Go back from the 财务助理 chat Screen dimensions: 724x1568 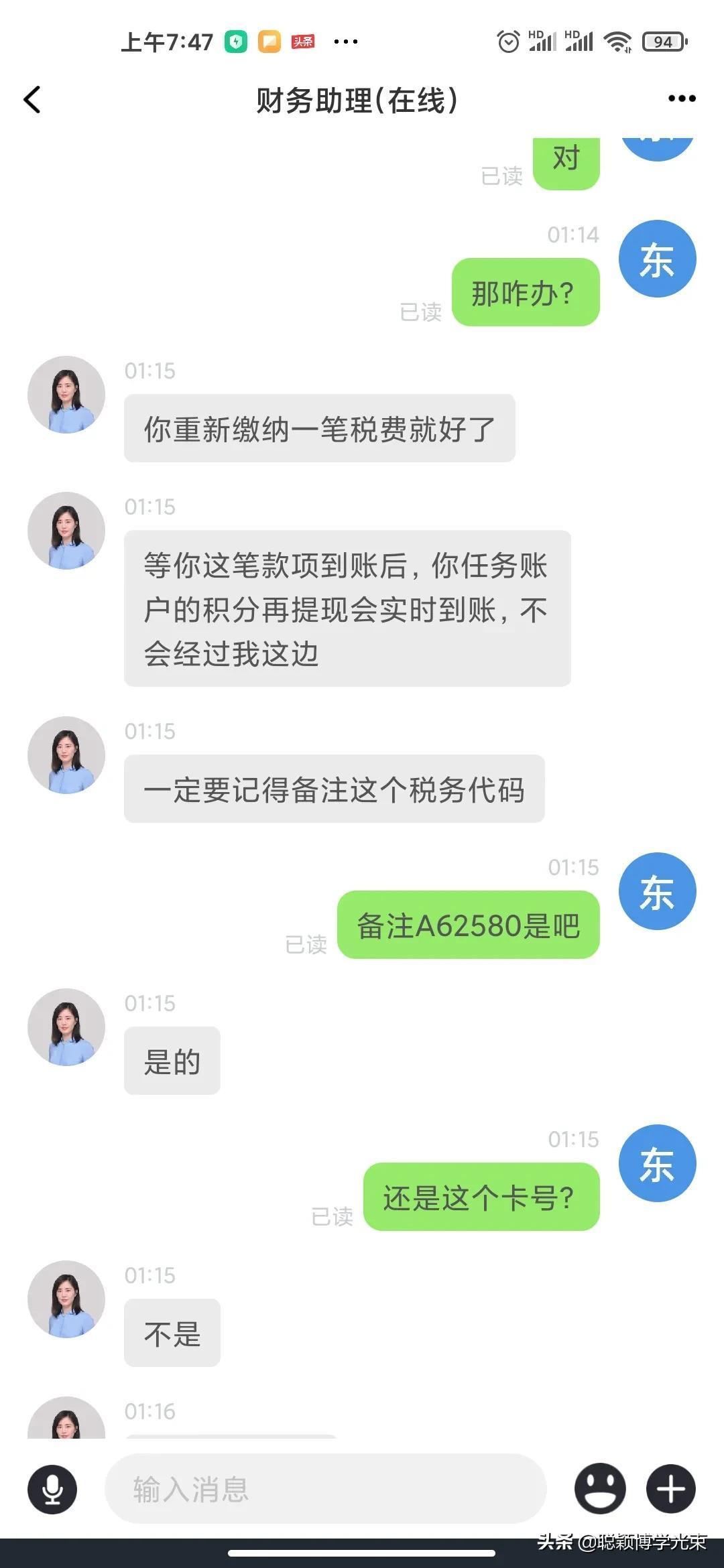pyautogui.click(x=32, y=100)
